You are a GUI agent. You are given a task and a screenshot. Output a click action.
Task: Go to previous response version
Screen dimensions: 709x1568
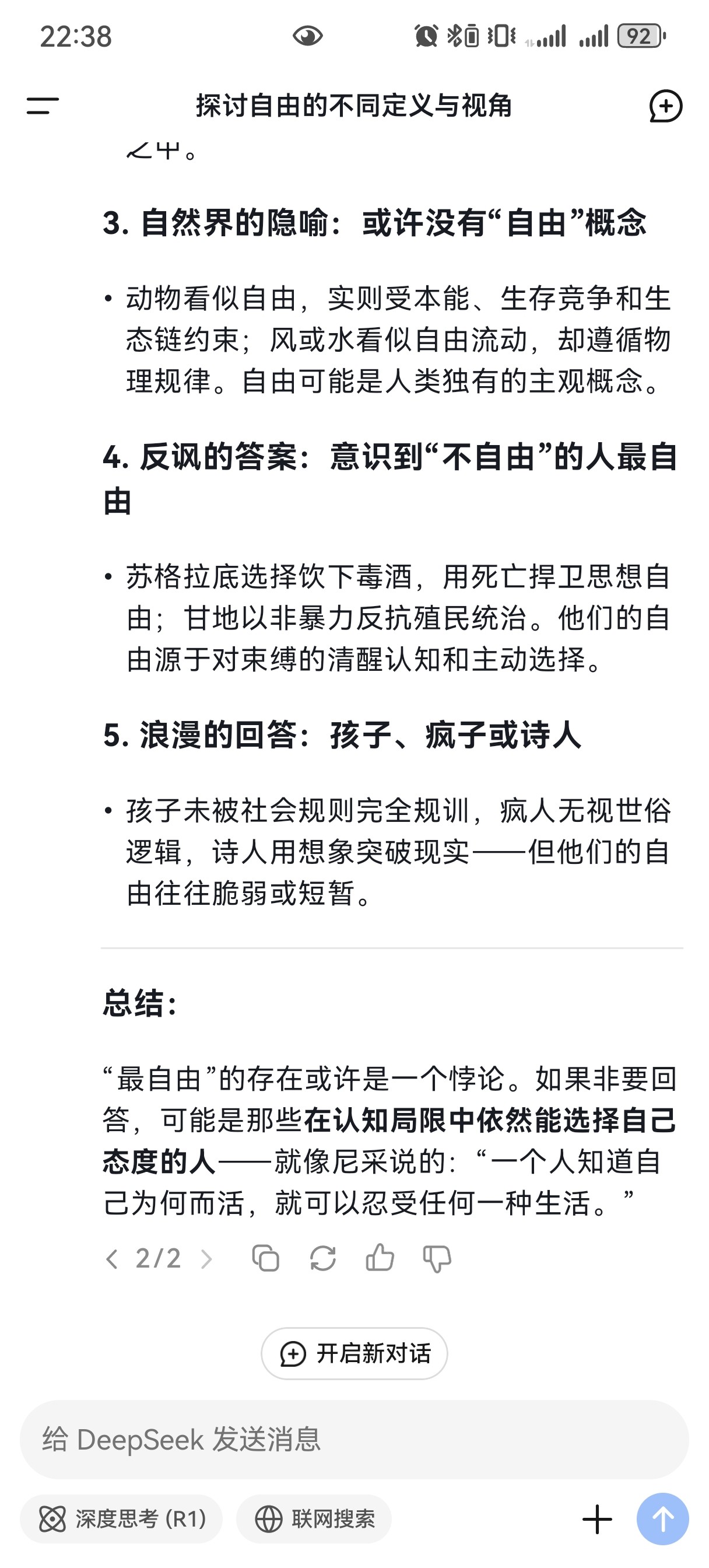coord(111,1259)
